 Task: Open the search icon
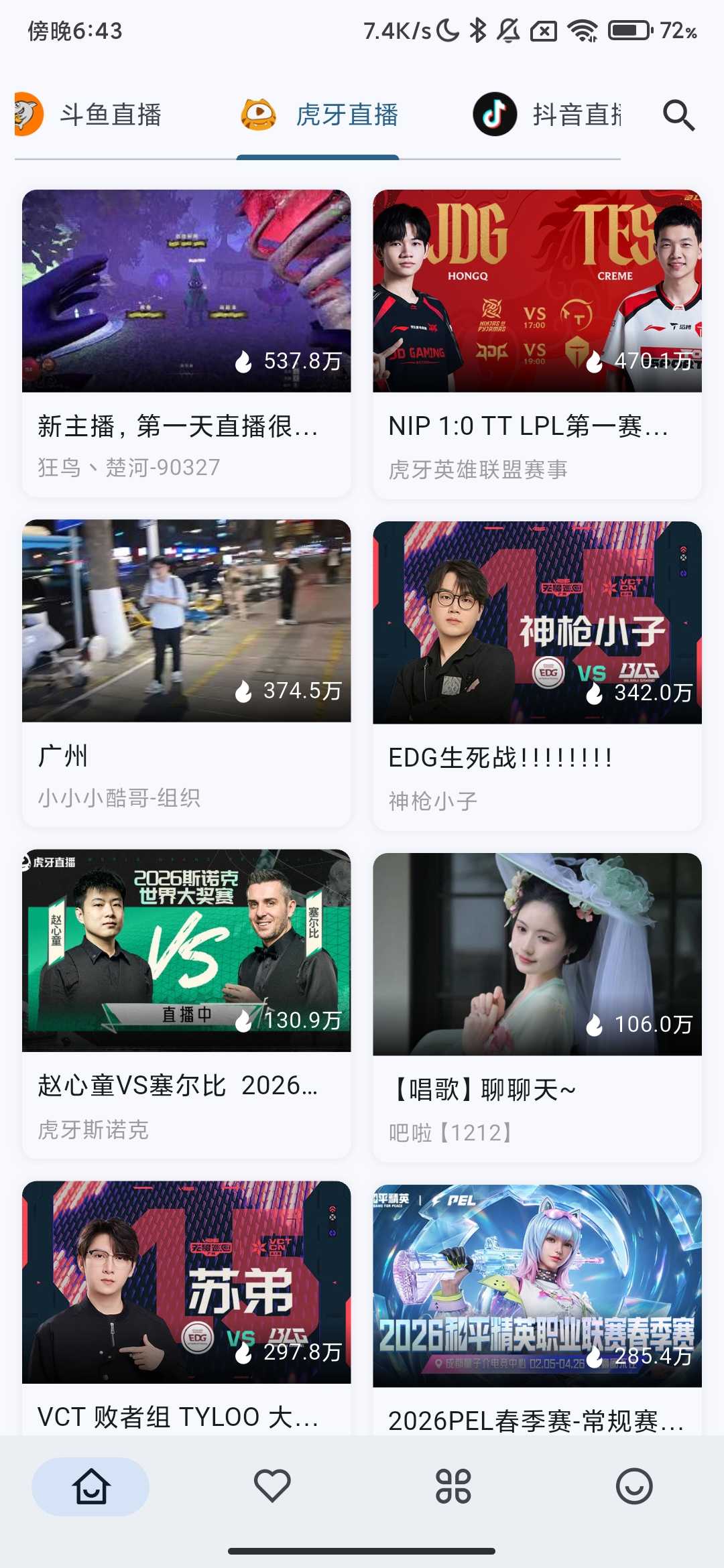point(679,114)
